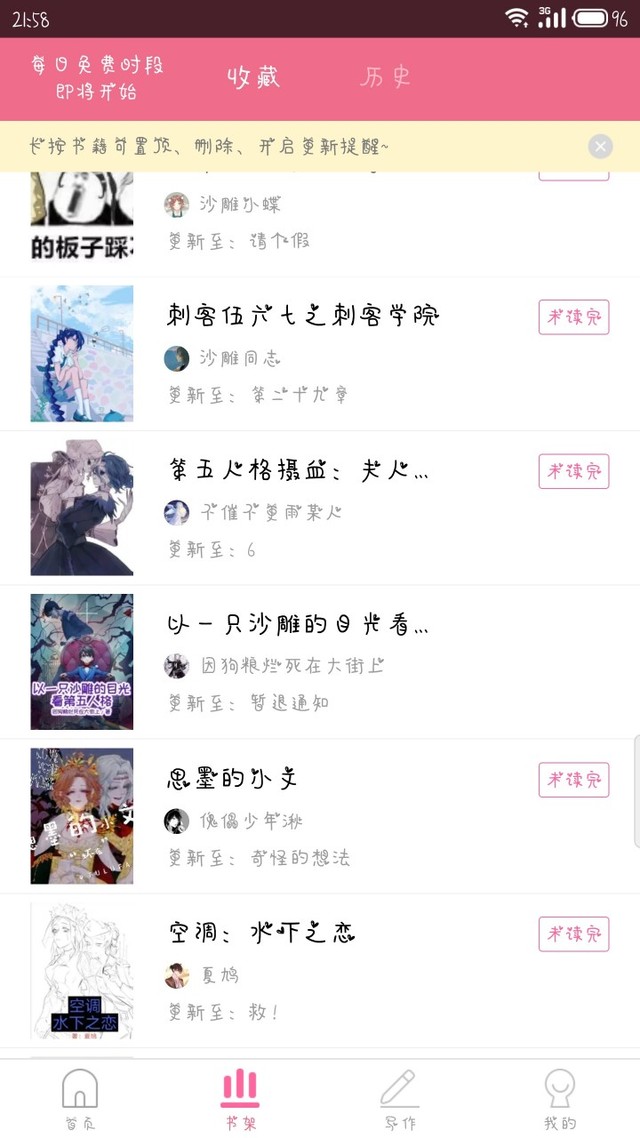Select the 收藏 tab
Screen dimensions: 640x1138
253,77
